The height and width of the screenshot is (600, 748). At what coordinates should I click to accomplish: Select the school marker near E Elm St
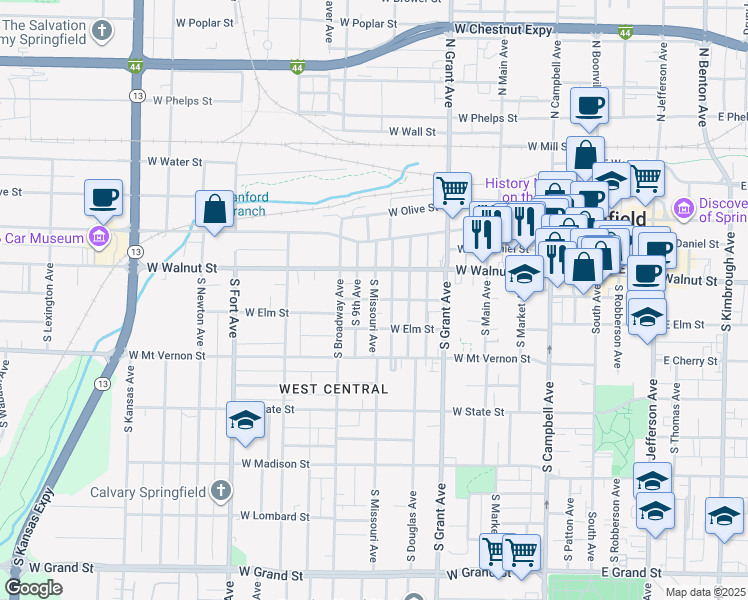tap(647, 321)
